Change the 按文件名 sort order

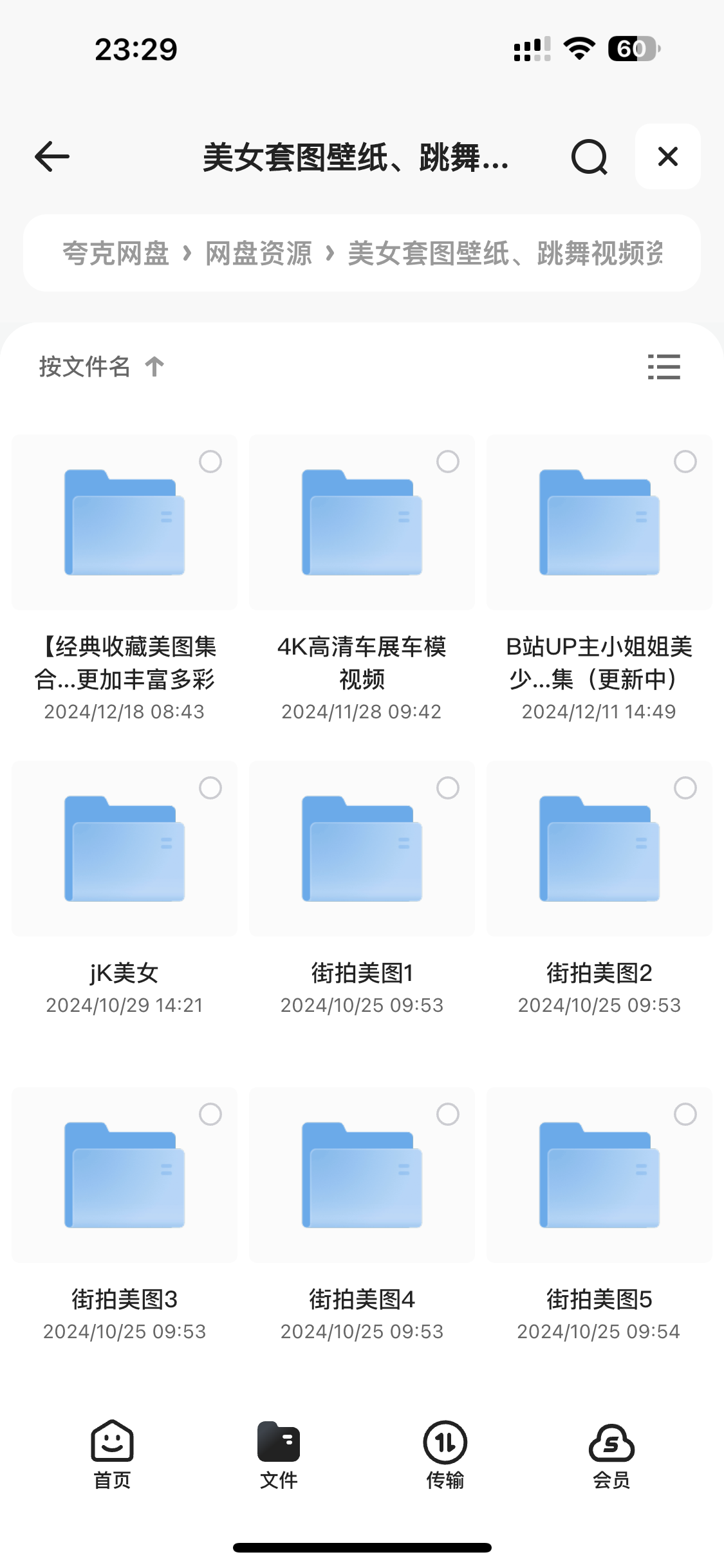coord(101,367)
